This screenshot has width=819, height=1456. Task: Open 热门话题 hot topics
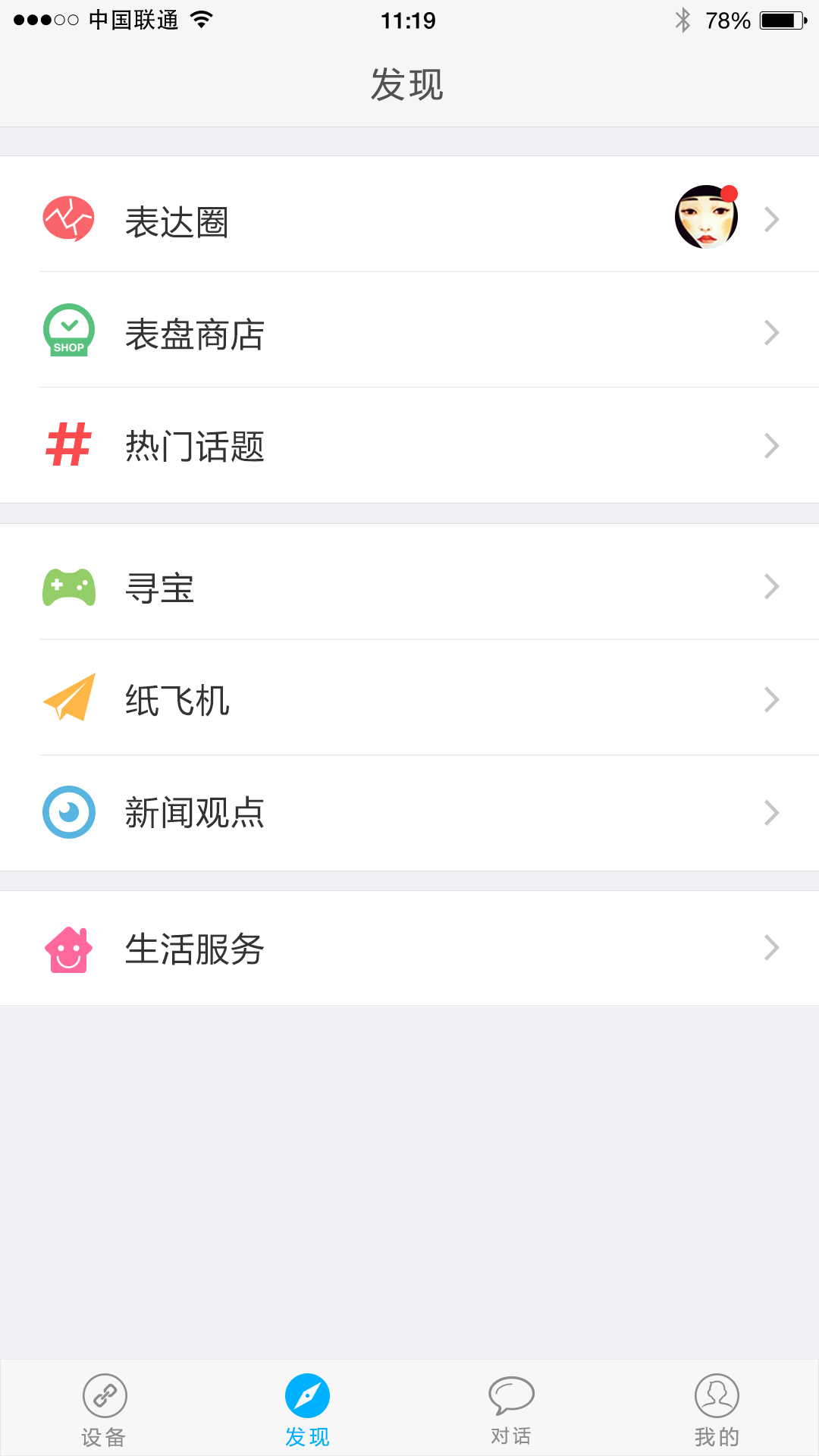[x=409, y=446]
